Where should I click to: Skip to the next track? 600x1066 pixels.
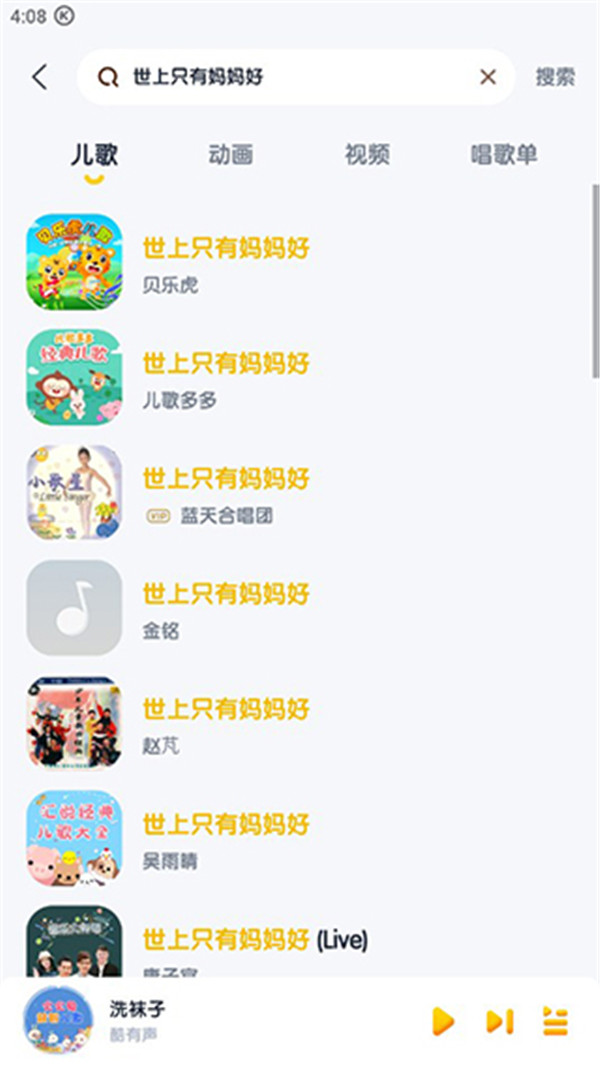(499, 1021)
